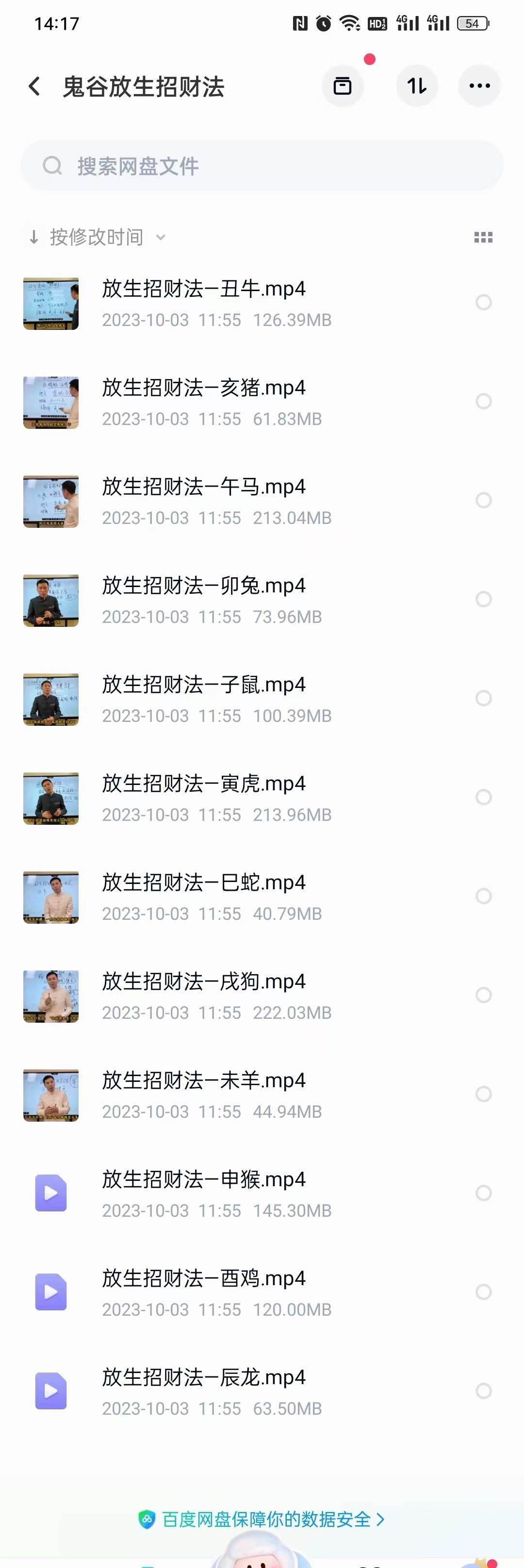Select the checkbox for 放生招财法-巳蛇.mp4
This screenshot has width=524, height=1568.
coord(484,896)
